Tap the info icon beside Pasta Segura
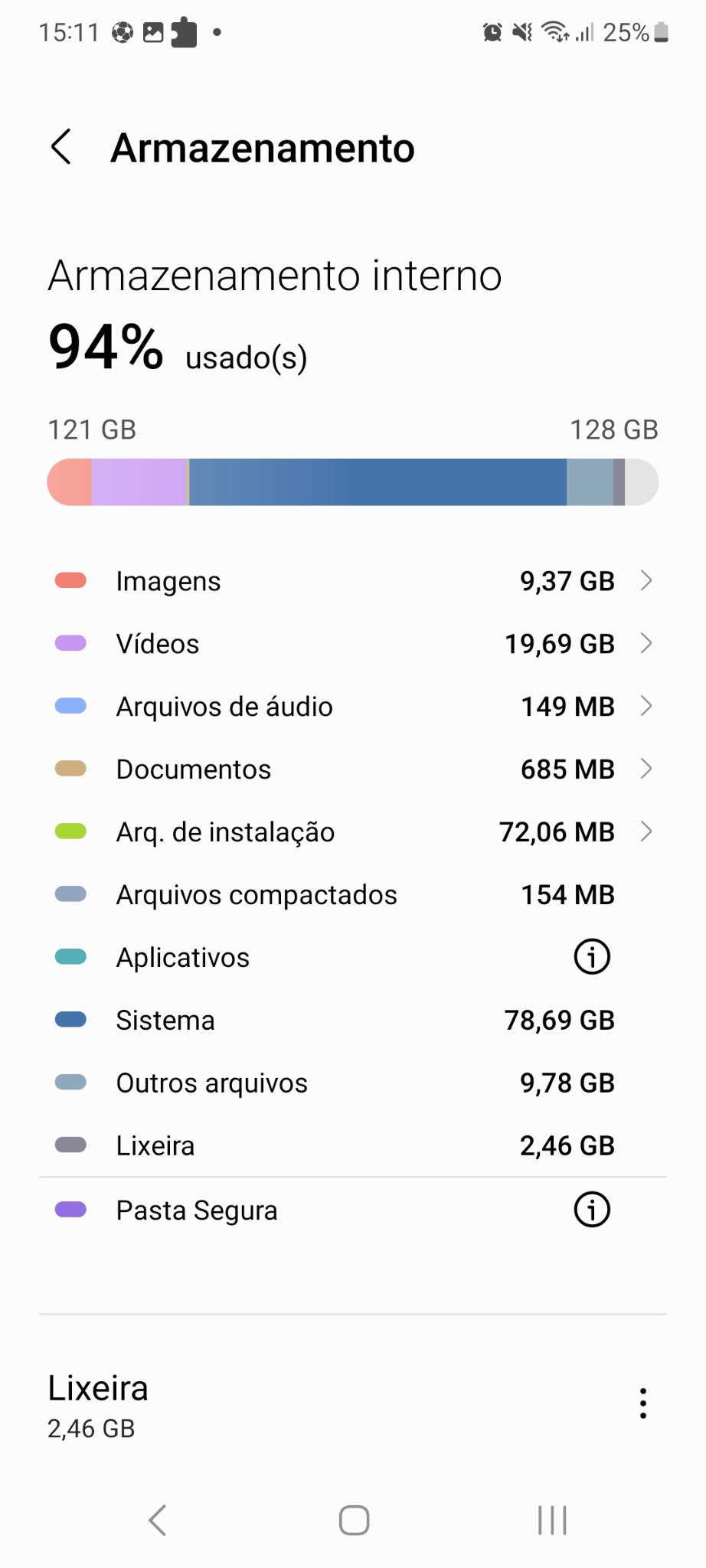706x1568 pixels. (x=592, y=1210)
